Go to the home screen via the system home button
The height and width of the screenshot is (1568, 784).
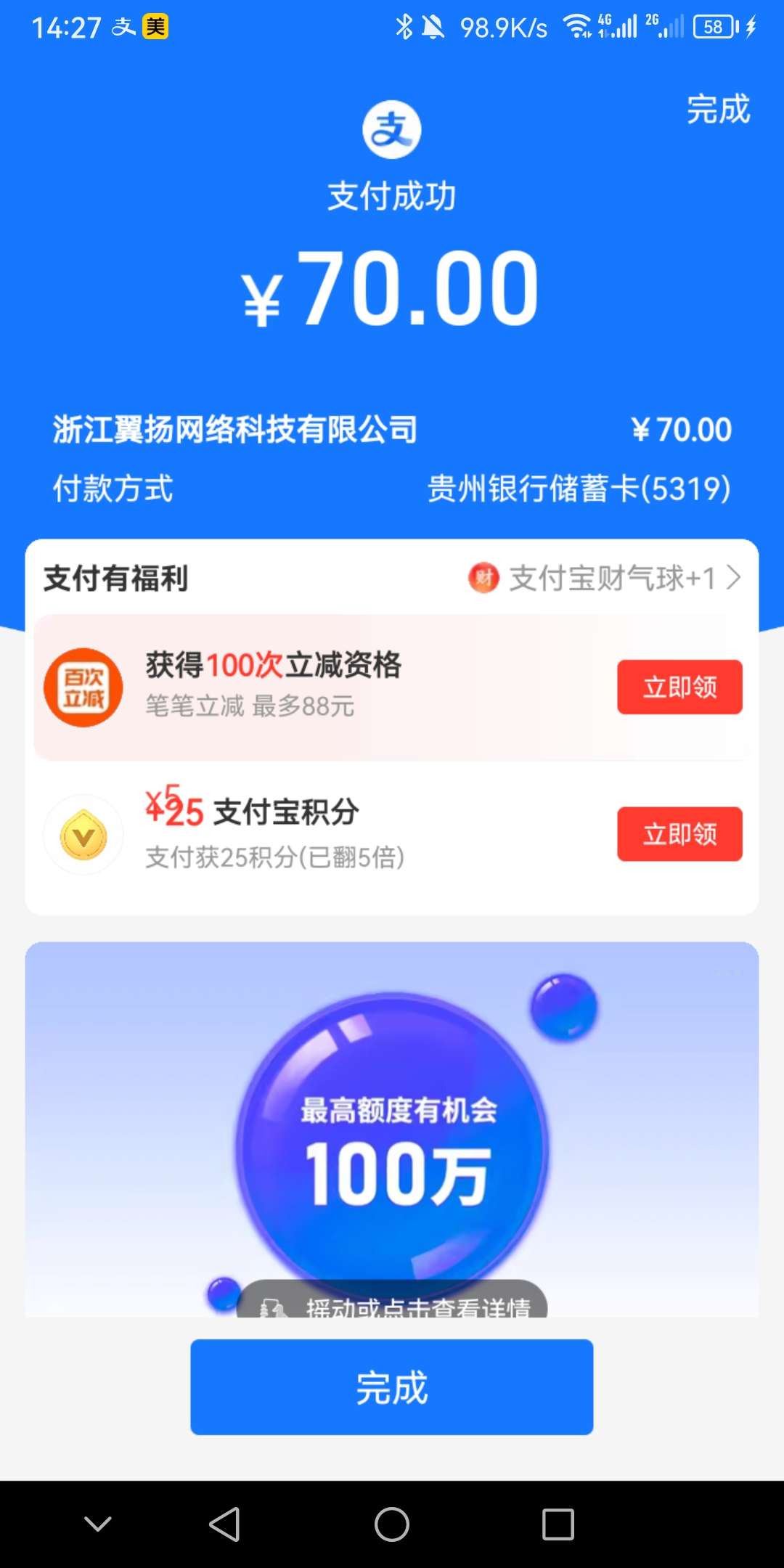(x=392, y=1524)
